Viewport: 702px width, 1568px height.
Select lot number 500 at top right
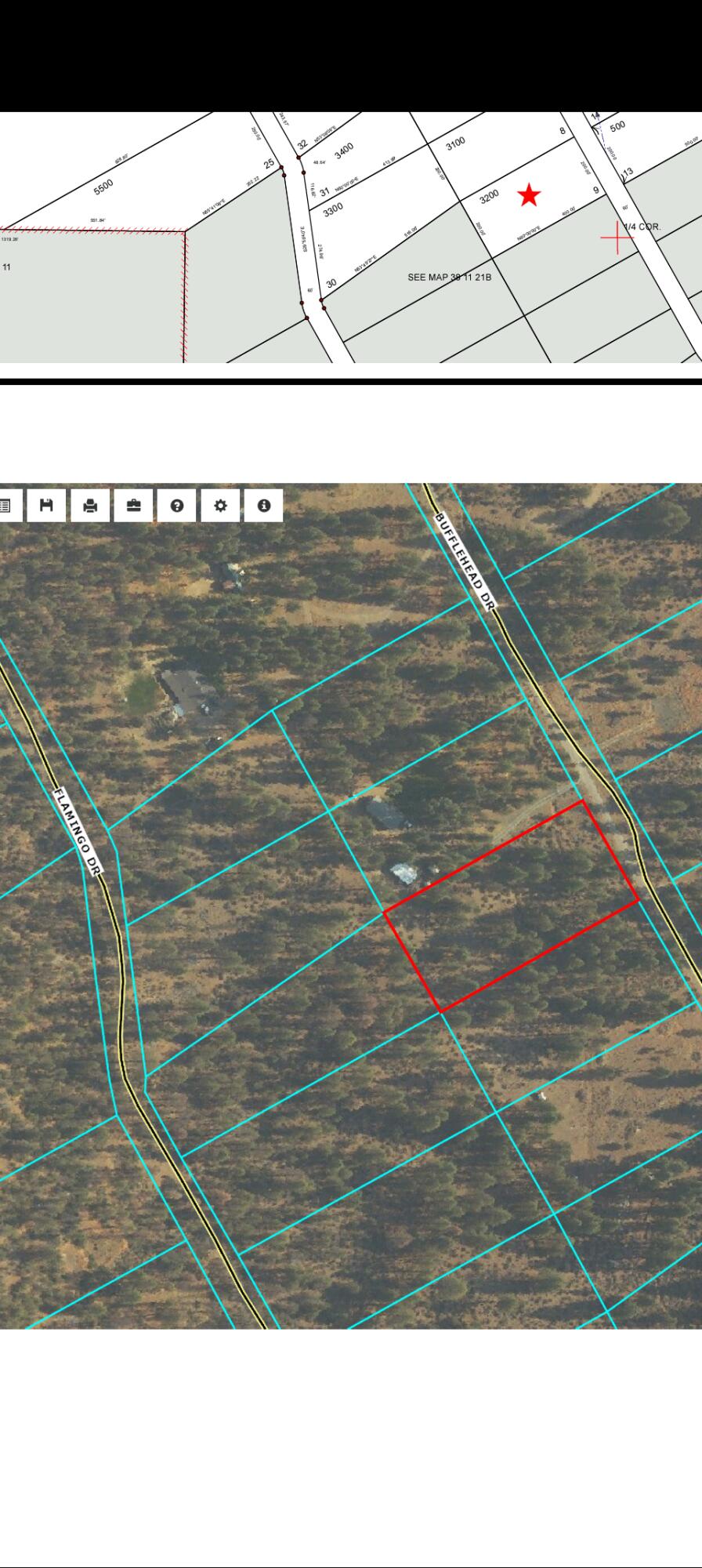tap(618, 125)
